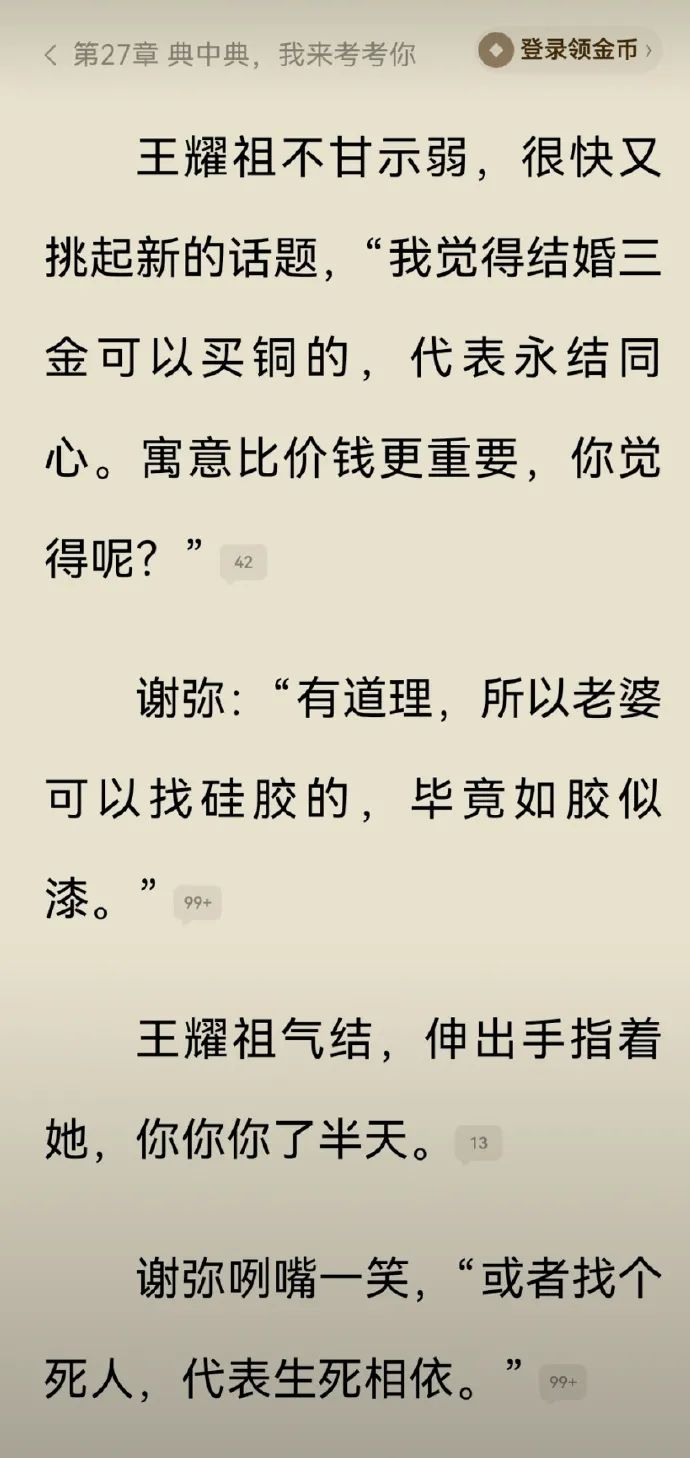Viewport: 690px width, 1458px height.
Task: View 99+ comments after 如胶似漆
Action: point(197,903)
